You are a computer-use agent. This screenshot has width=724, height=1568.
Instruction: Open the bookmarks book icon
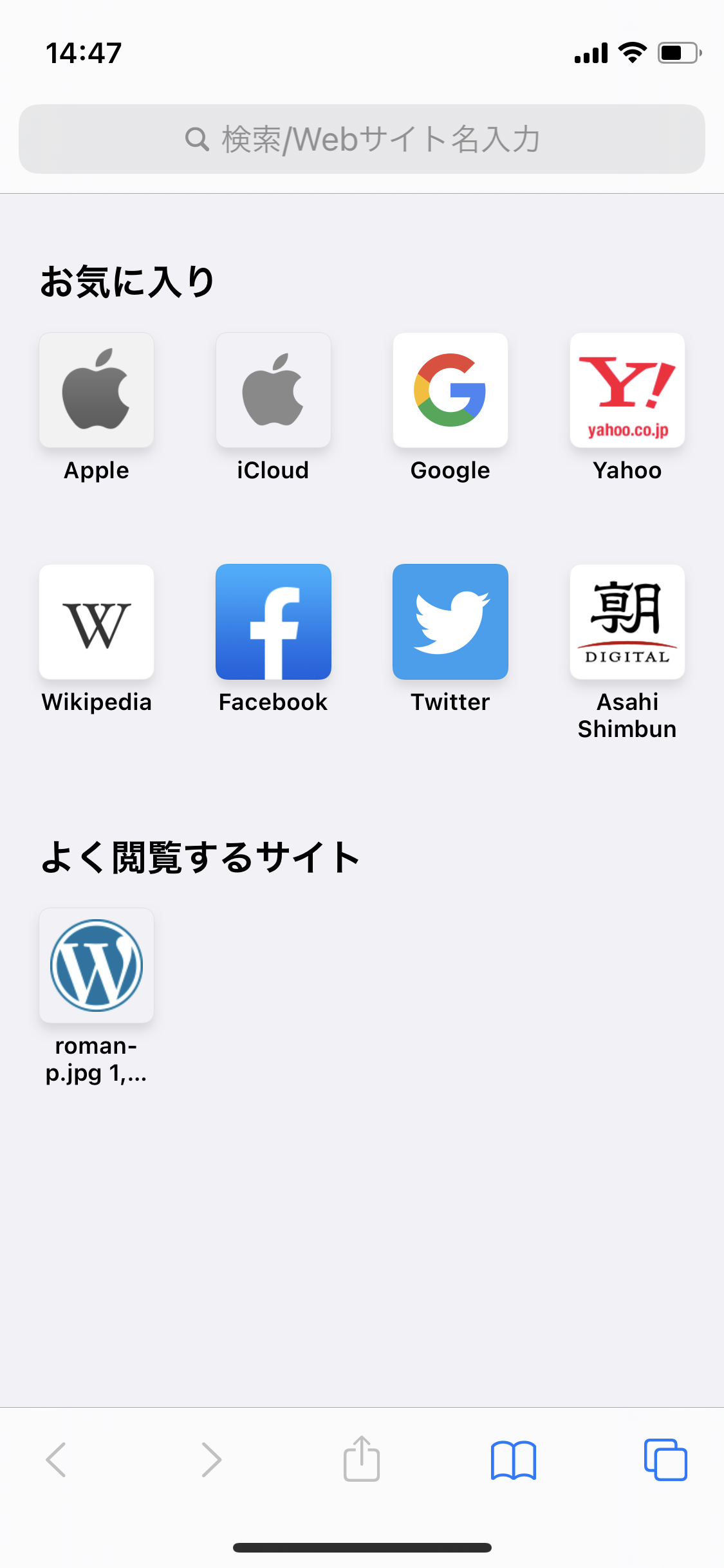[x=513, y=1460]
